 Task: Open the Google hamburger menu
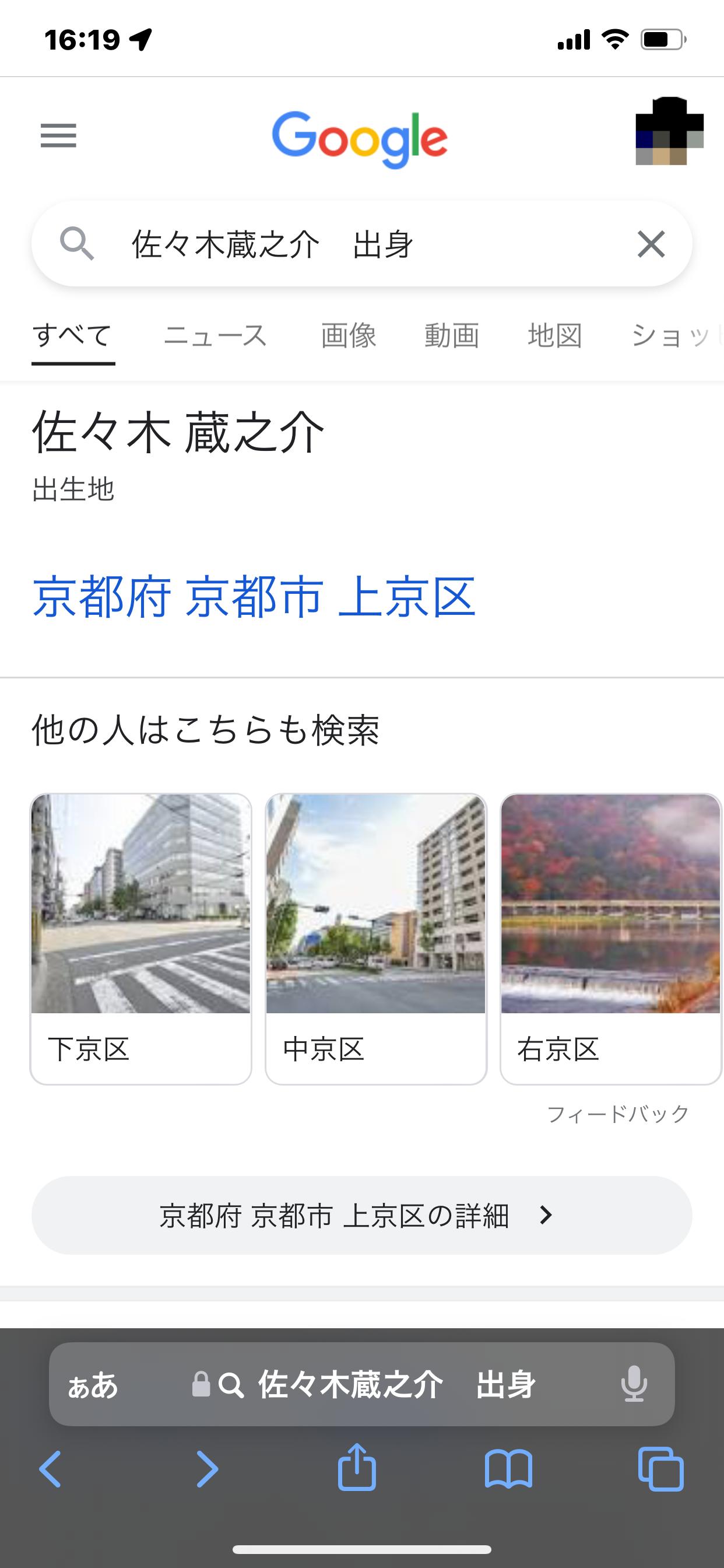[x=58, y=136]
